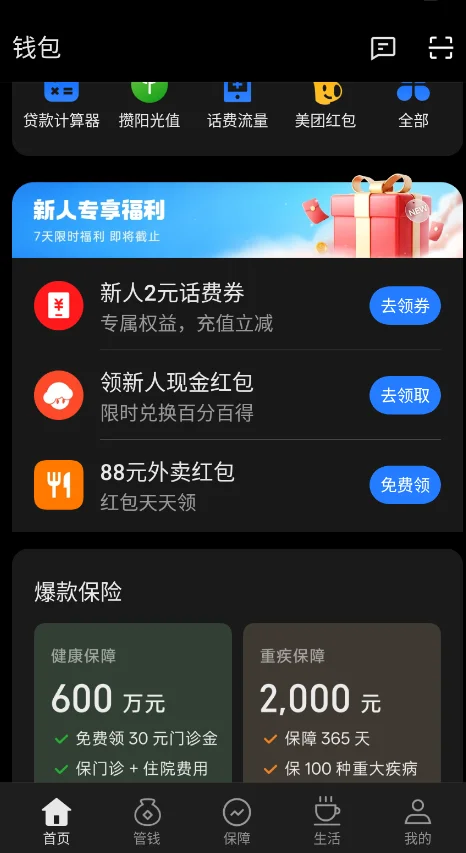Switch to the 我的 tab

(x=418, y=821)
